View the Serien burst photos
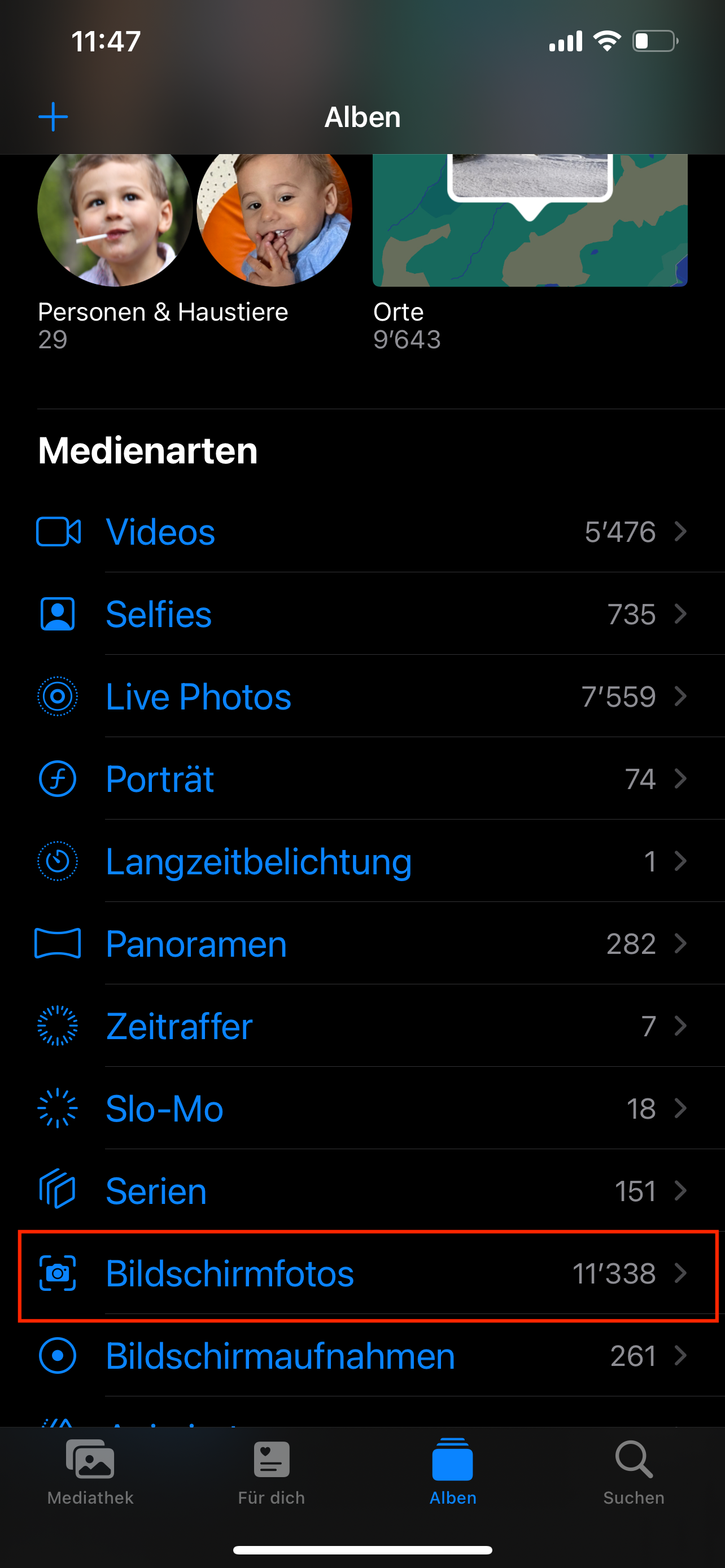Screen dimensions: 725x1568 (x=362, y=1191)
